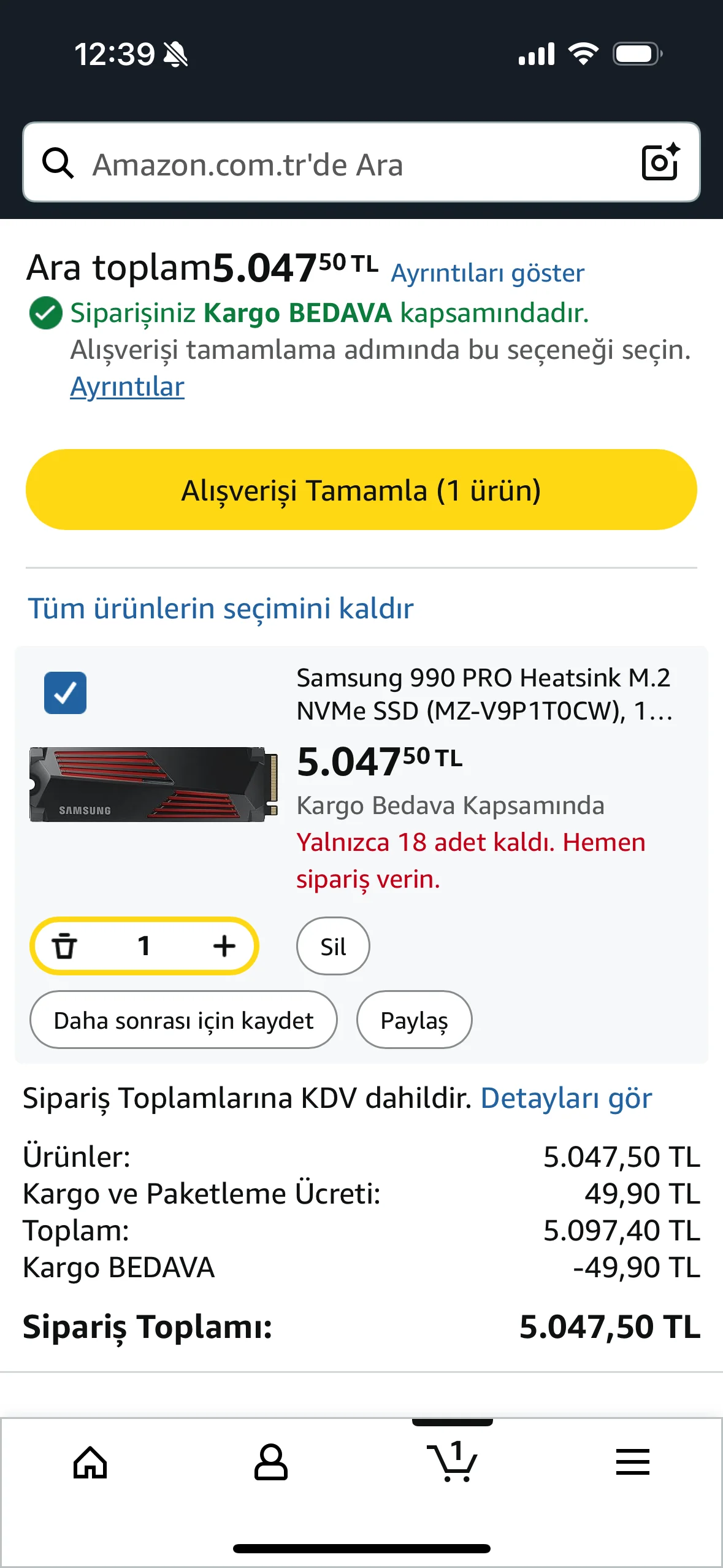Open the Samsung 990 PRO Heatsink title
Viewport: 723px width, 1568px height.
point(484,694)
